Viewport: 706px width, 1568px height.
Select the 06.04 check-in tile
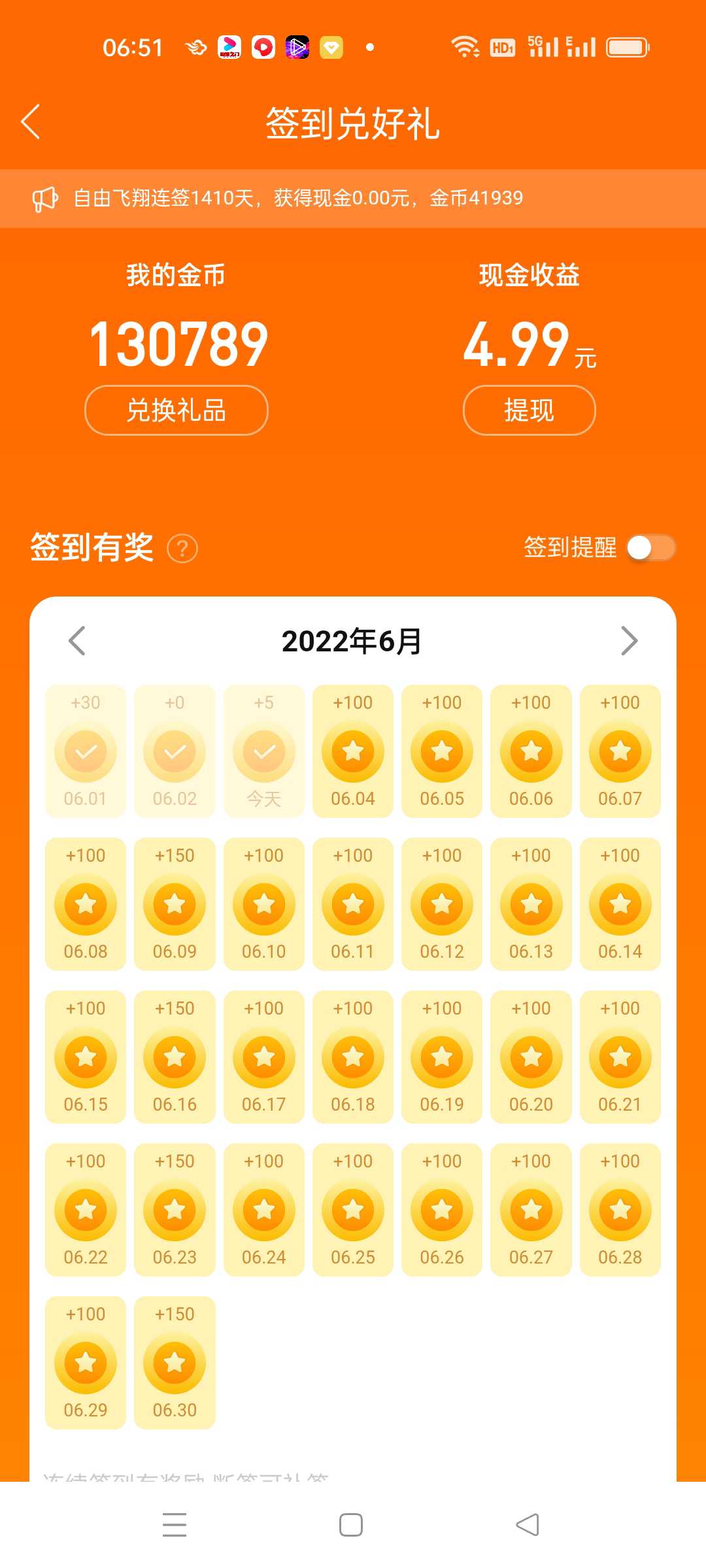[x=353, y=751]
